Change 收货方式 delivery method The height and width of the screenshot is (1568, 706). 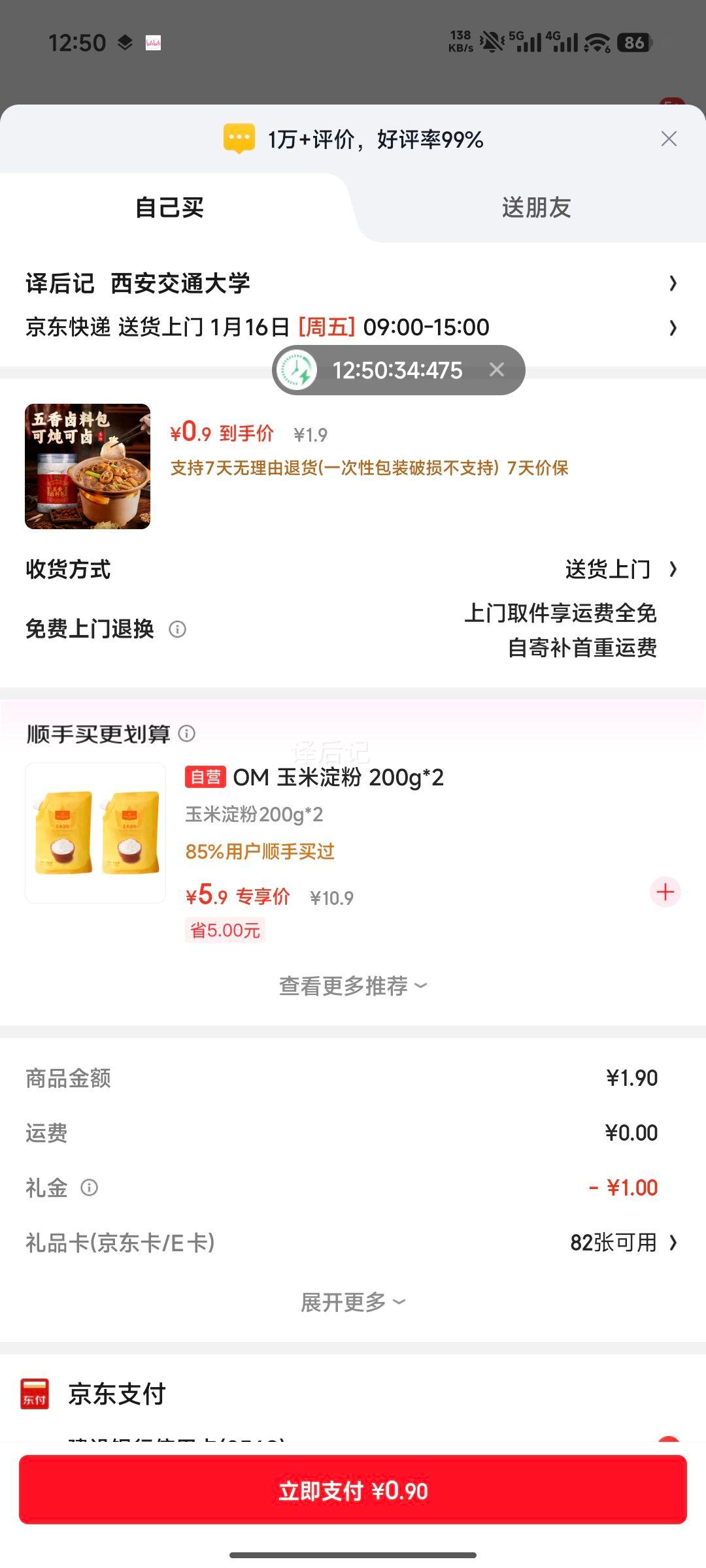tap(620, 569)
